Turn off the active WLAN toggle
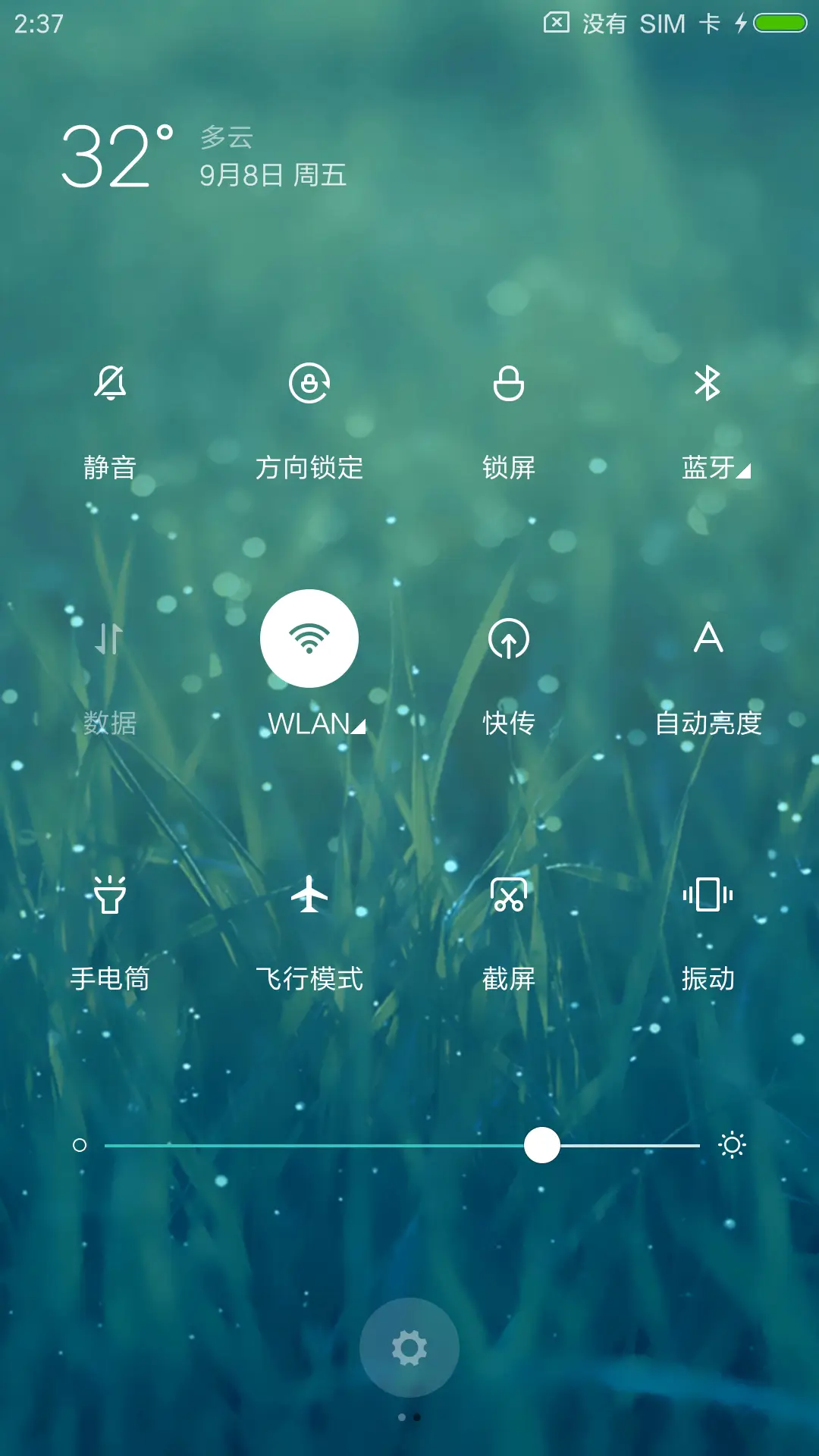 310,638
